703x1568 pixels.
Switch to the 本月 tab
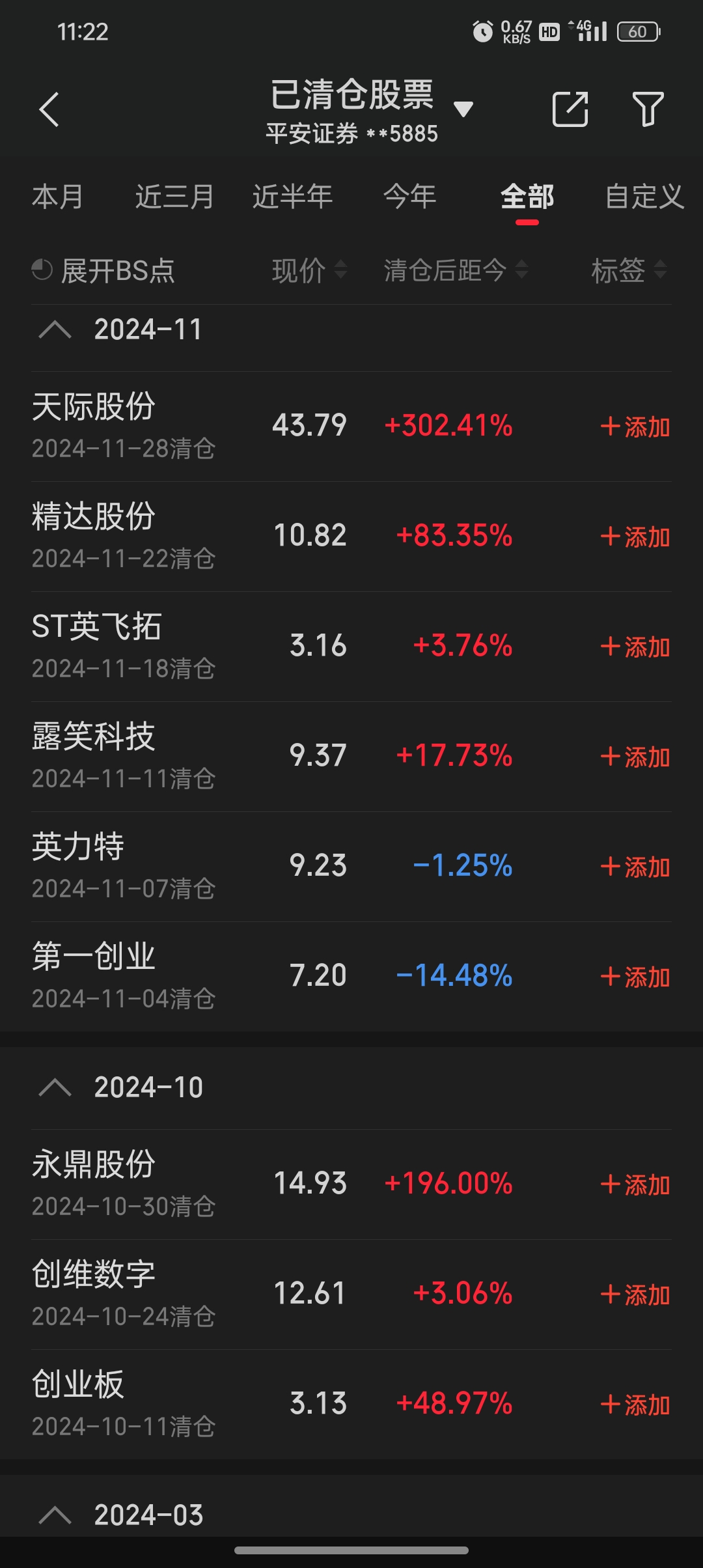[58, 197]
